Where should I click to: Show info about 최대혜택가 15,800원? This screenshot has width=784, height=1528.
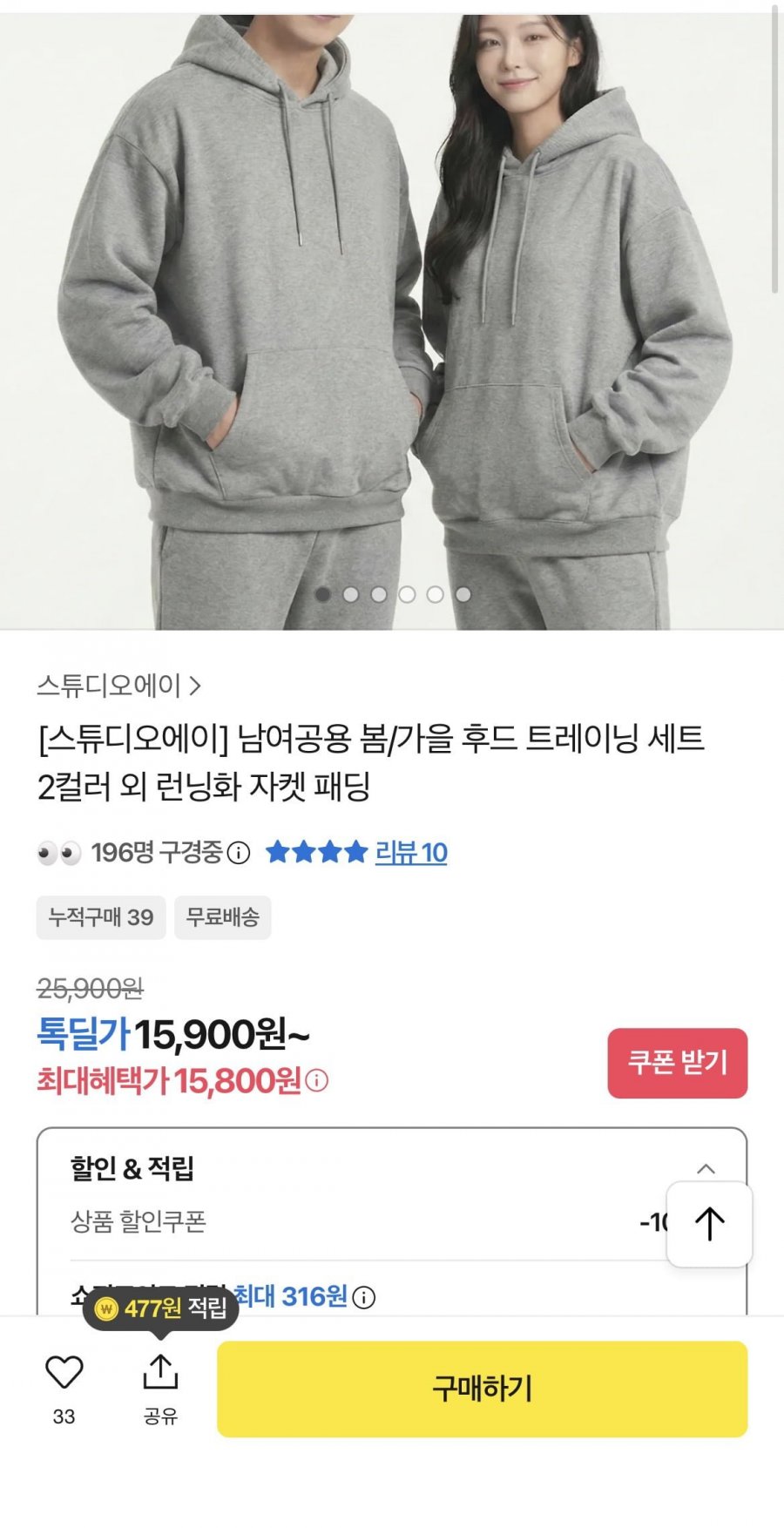[317, 1081]
